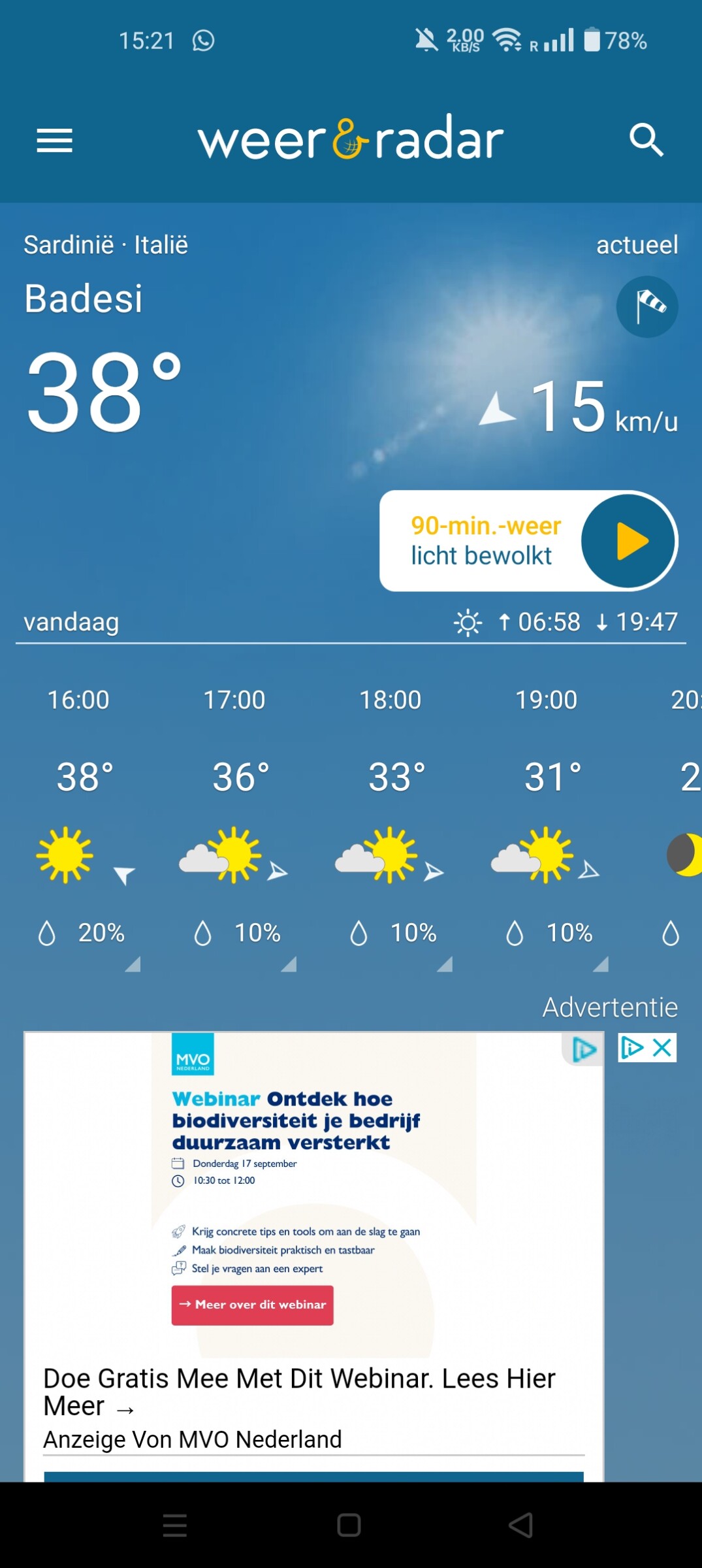
Task: Open the 'Doe Gratis Mee' ad link
Action: (300, 1392)
